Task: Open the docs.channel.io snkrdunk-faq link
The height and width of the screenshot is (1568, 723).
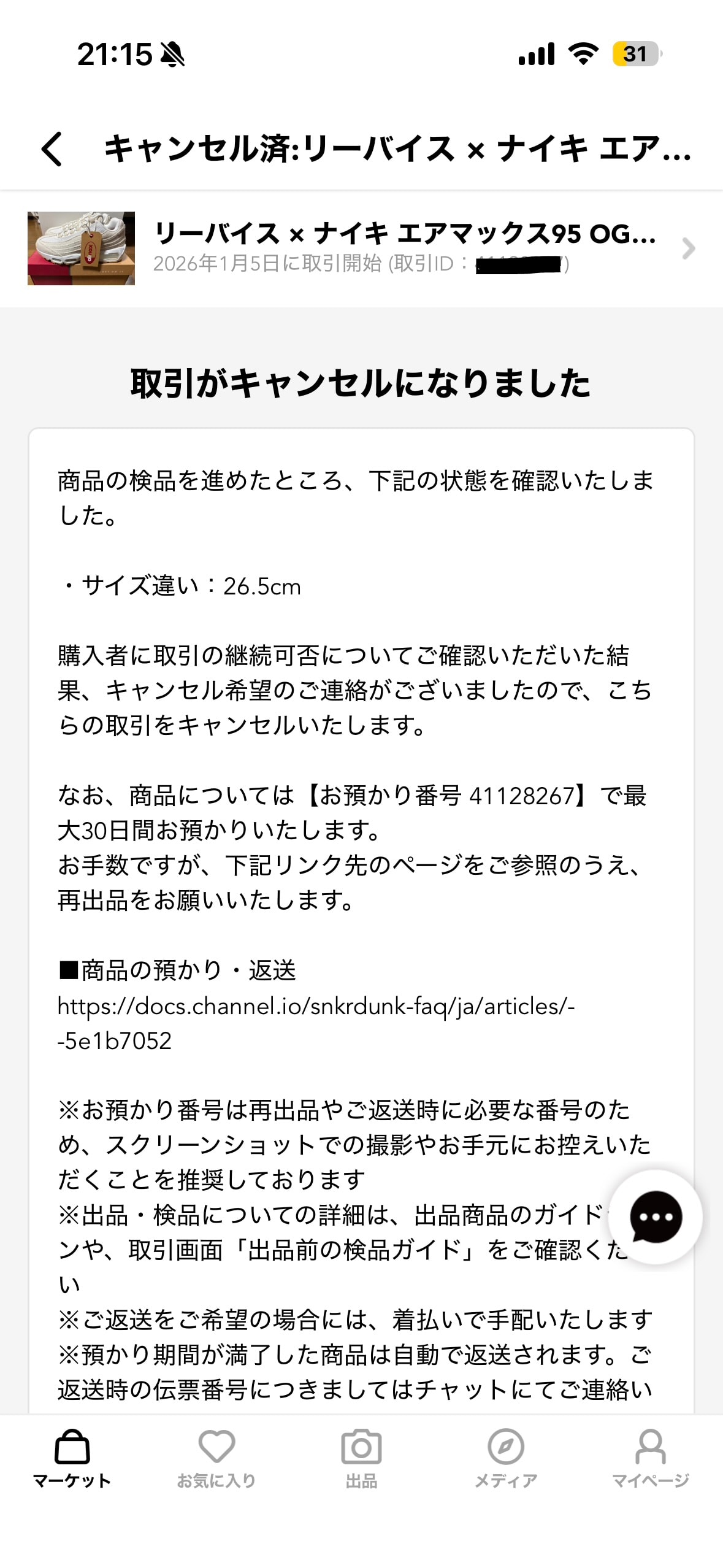Action: [x=316, y=1023]
